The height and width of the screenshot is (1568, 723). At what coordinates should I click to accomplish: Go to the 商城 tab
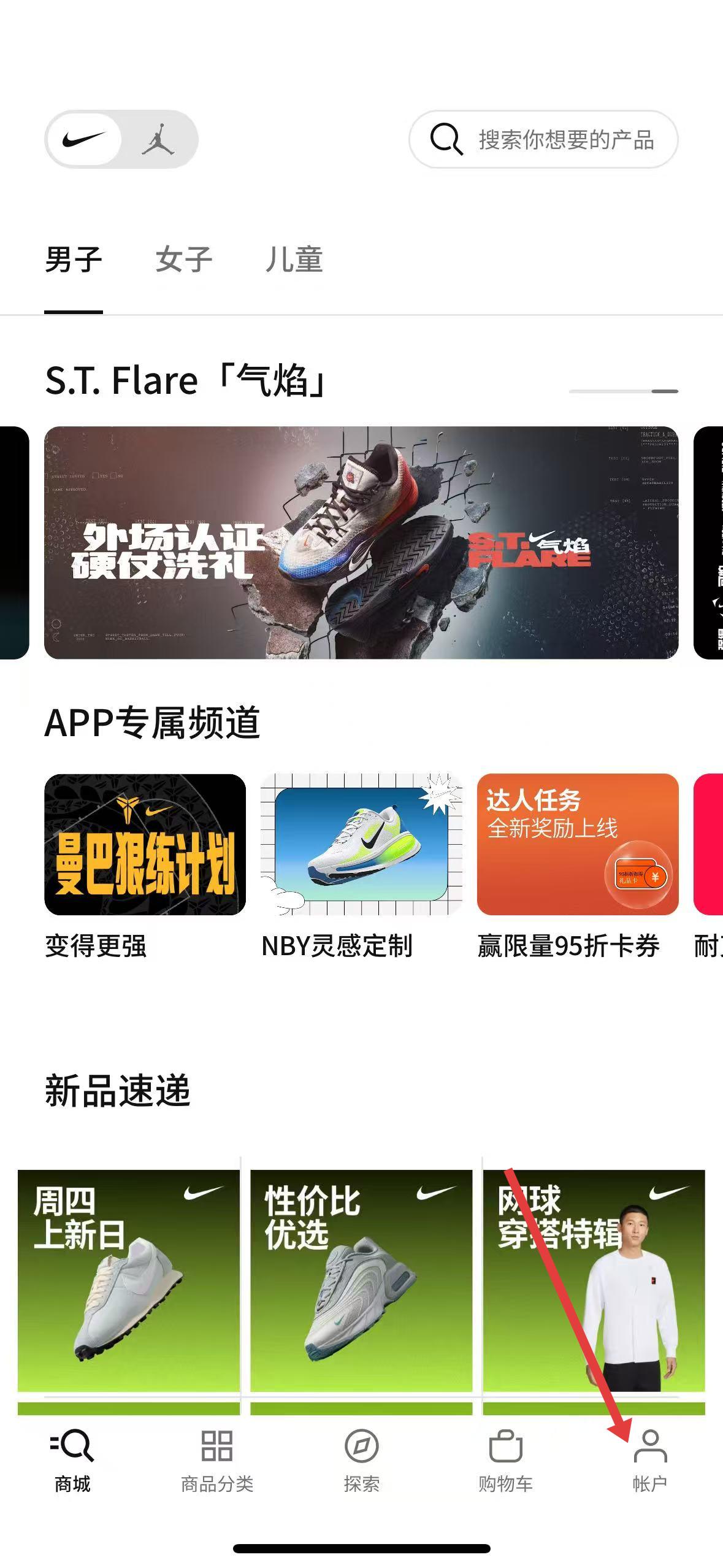(72, 1462)
